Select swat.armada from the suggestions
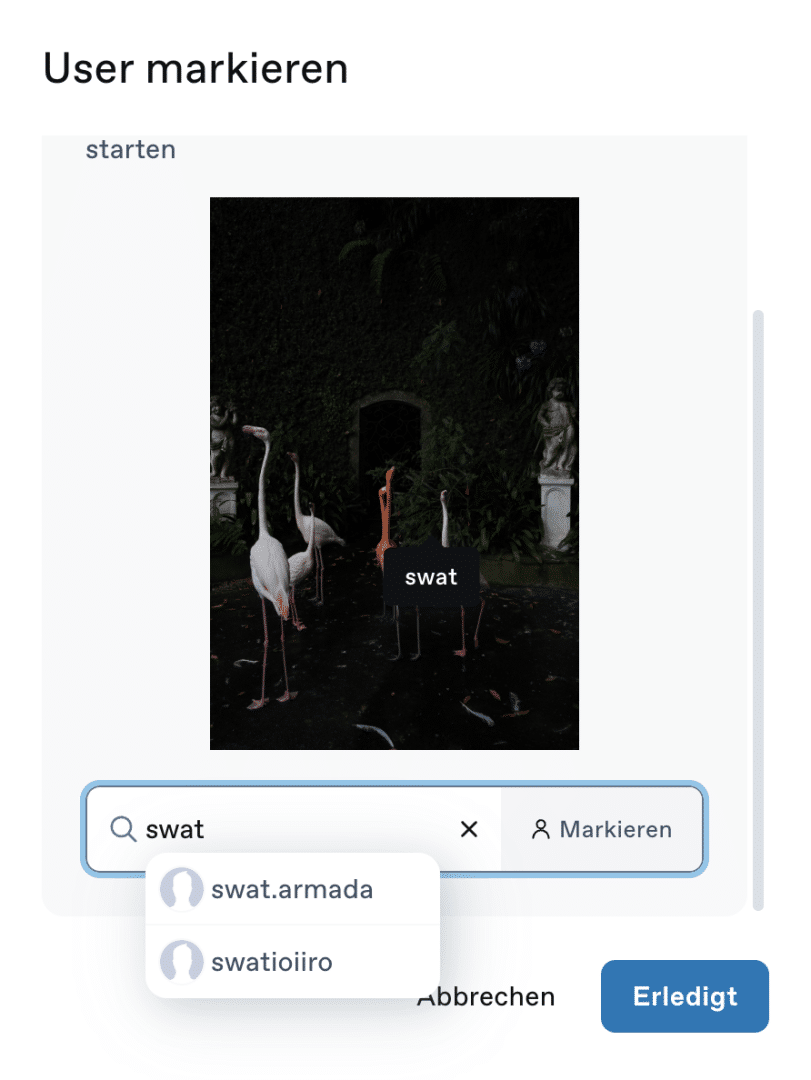 [x=292, y=889]
